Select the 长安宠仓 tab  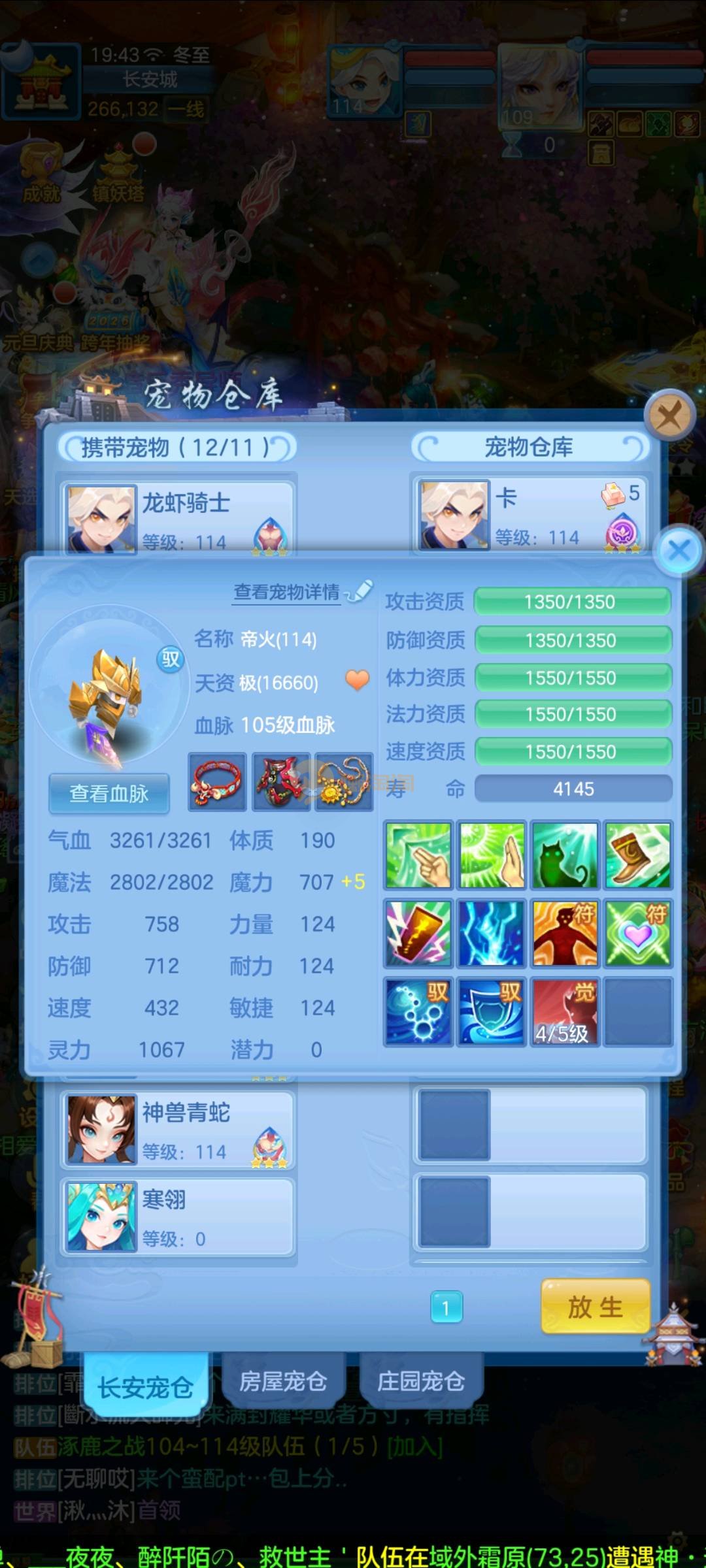145,1386
